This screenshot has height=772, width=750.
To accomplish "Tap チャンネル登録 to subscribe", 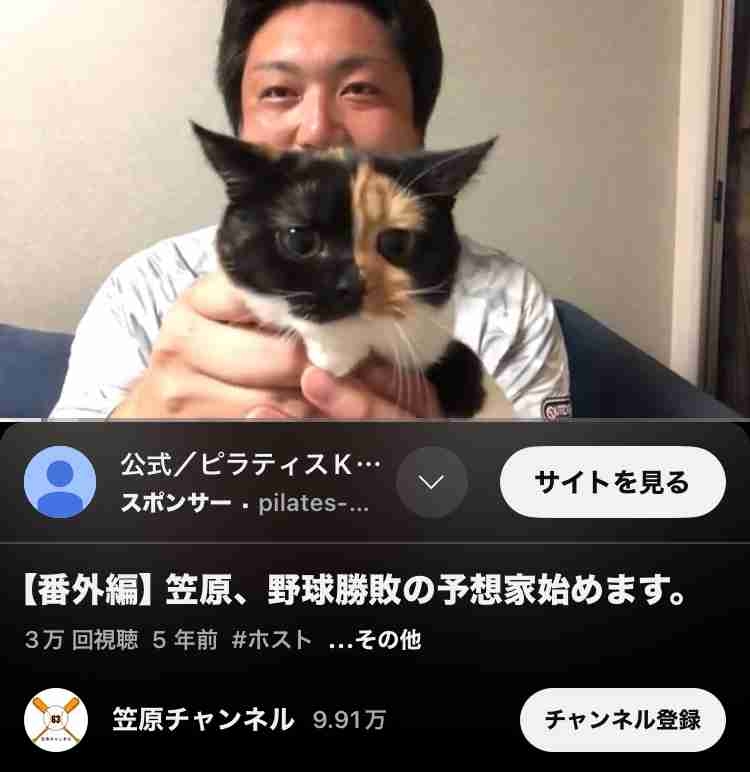I will coord(624,714).
